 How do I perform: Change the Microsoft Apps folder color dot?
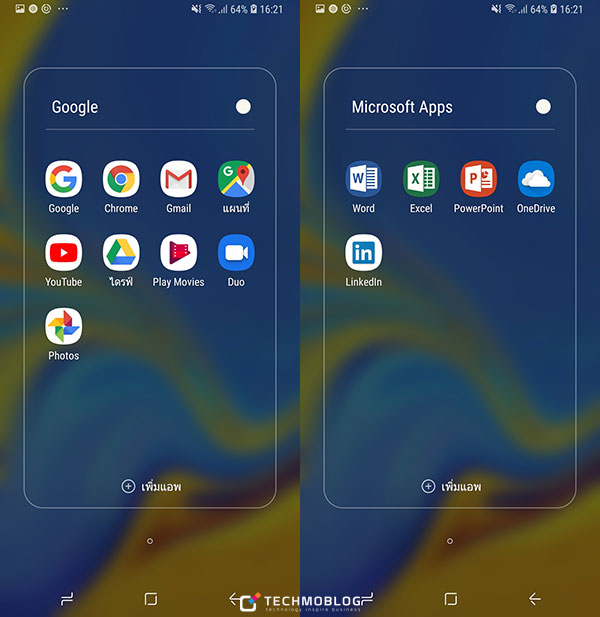(543, 107)
